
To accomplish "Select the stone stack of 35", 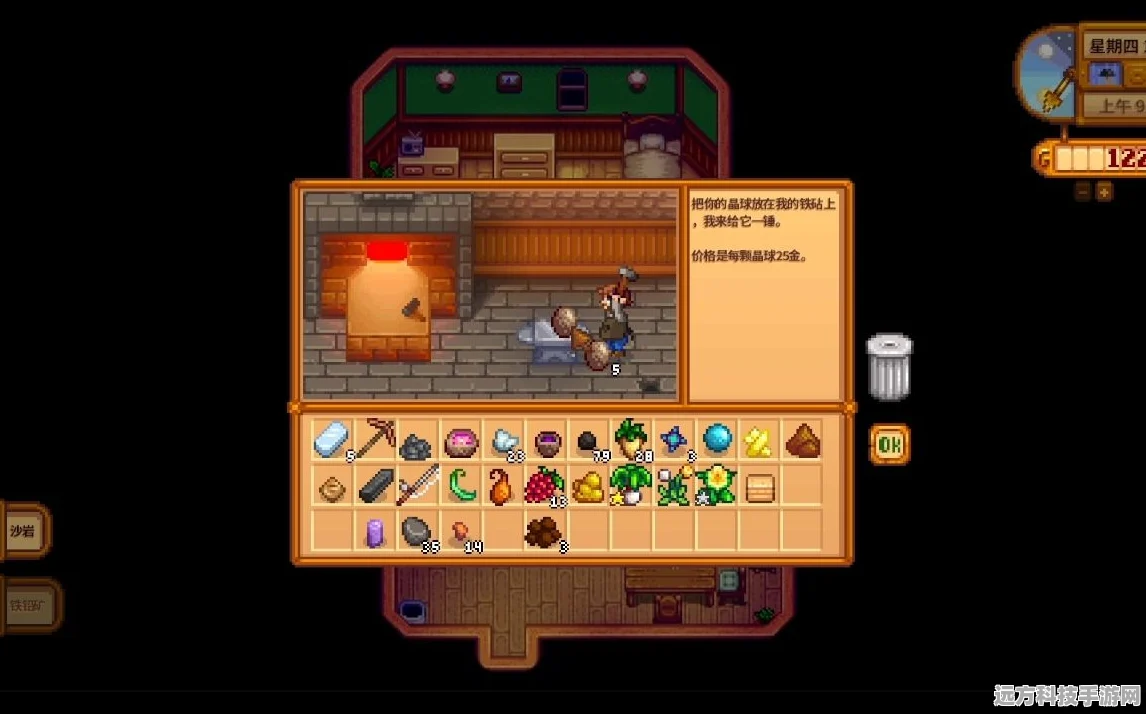I will pyautogui.click(x=417, y=532).
